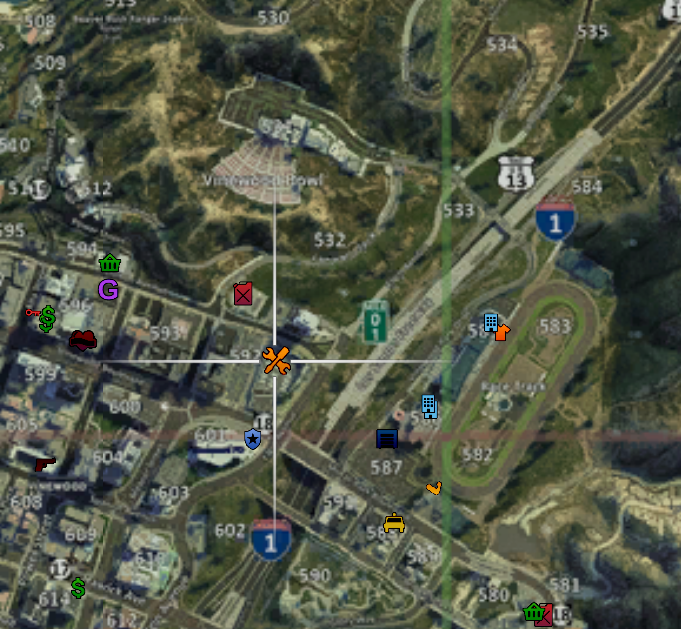Tap the purple G marker
The width and height of the screenshot is (681, 629).
click(108, 290)
